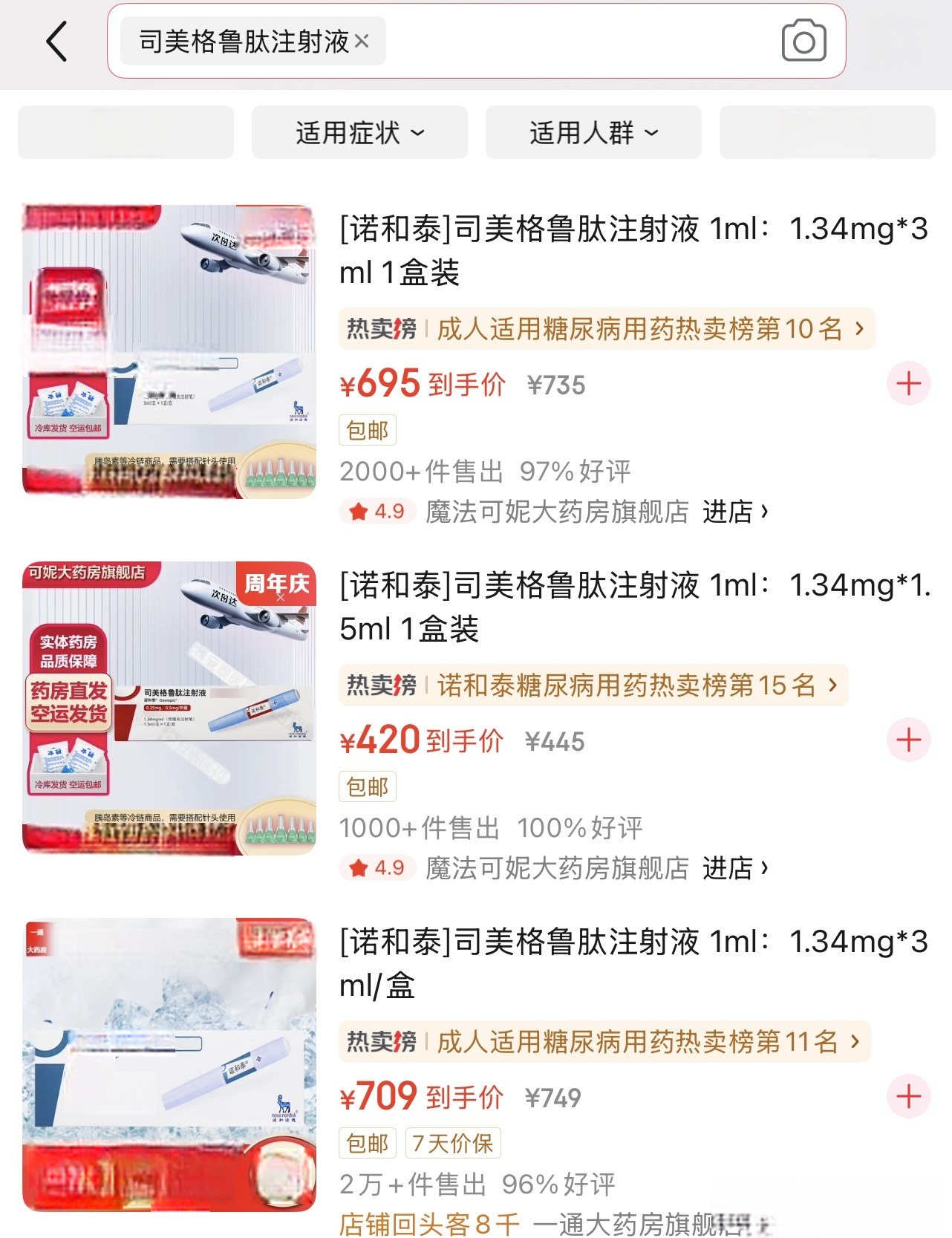
Task: Open the 1.34mg*3ml 1盒装 product for ¥695
Action: tap(633, 250)
